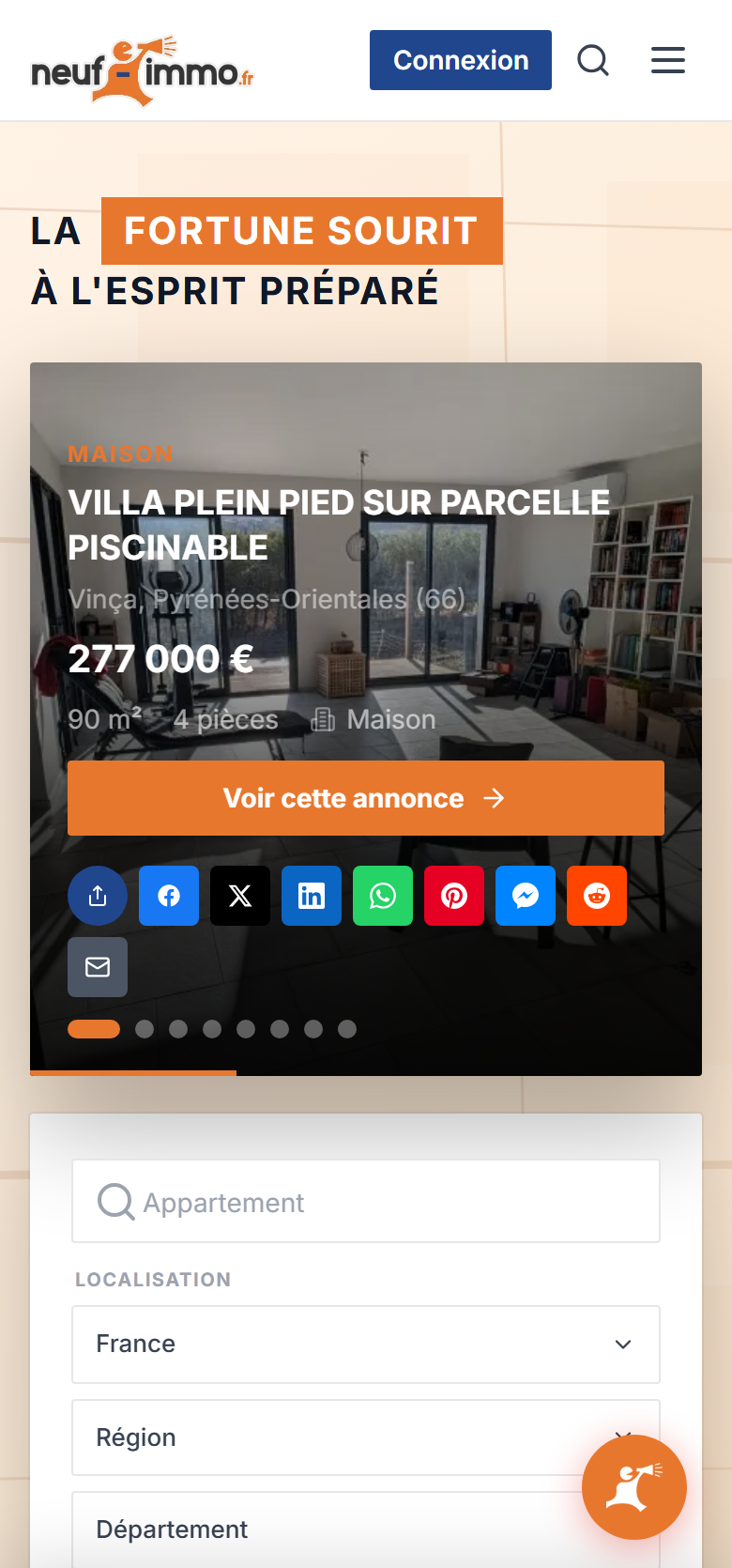The image size is (732, 1568).
Task: Share the listing on X
Action: coord(240,896)
